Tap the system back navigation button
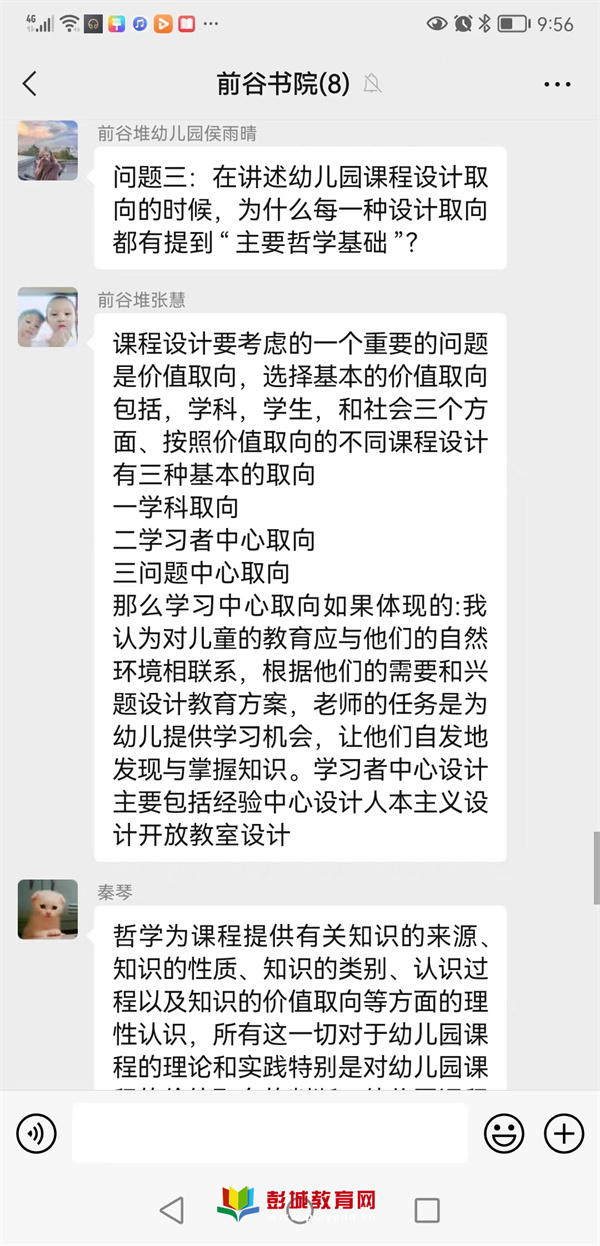Image resolution: width=600 pixels, height=1246 pixels. click(172, 1210)
